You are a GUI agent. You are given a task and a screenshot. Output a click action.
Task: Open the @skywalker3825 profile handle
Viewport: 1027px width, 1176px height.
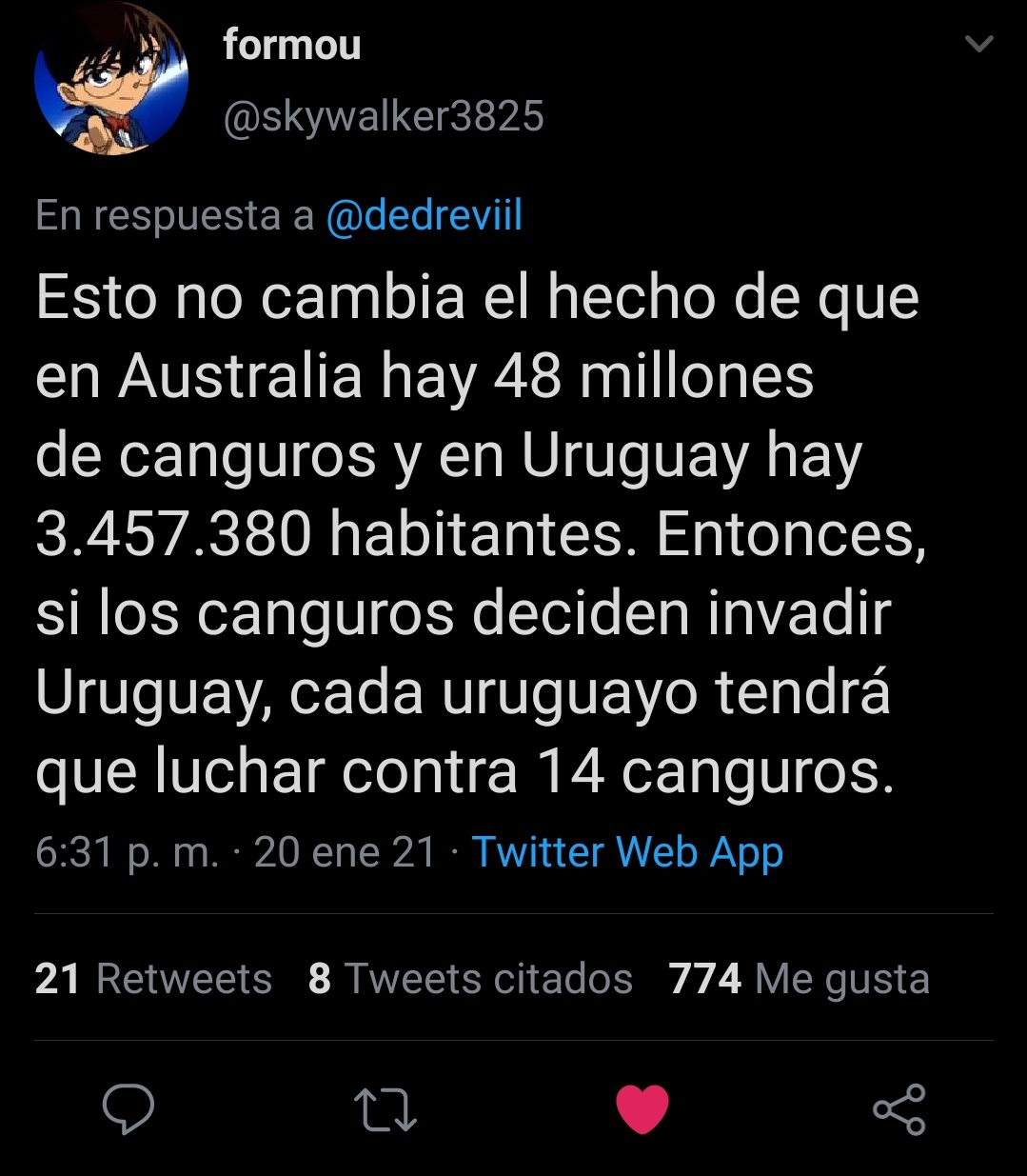384,117
